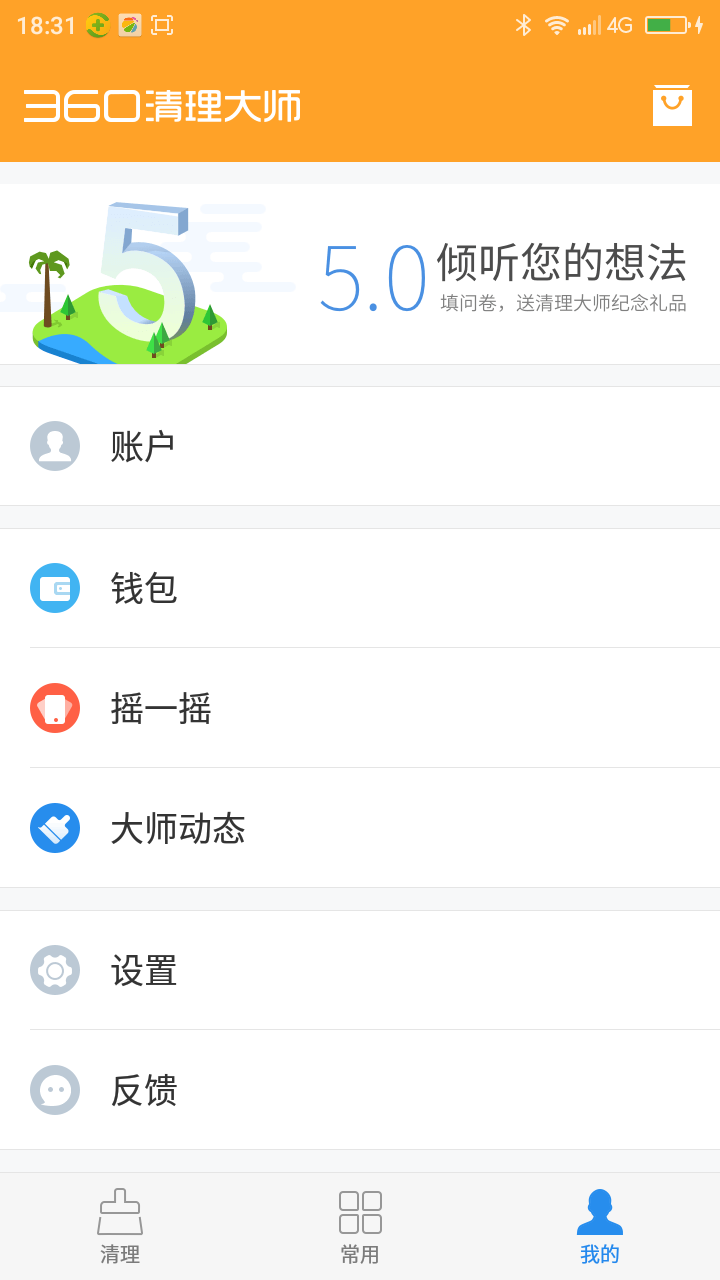Open the Shake (摇一摇) icon
The height and width of the screenshot is (1280, 720).
tap(55, 709)
